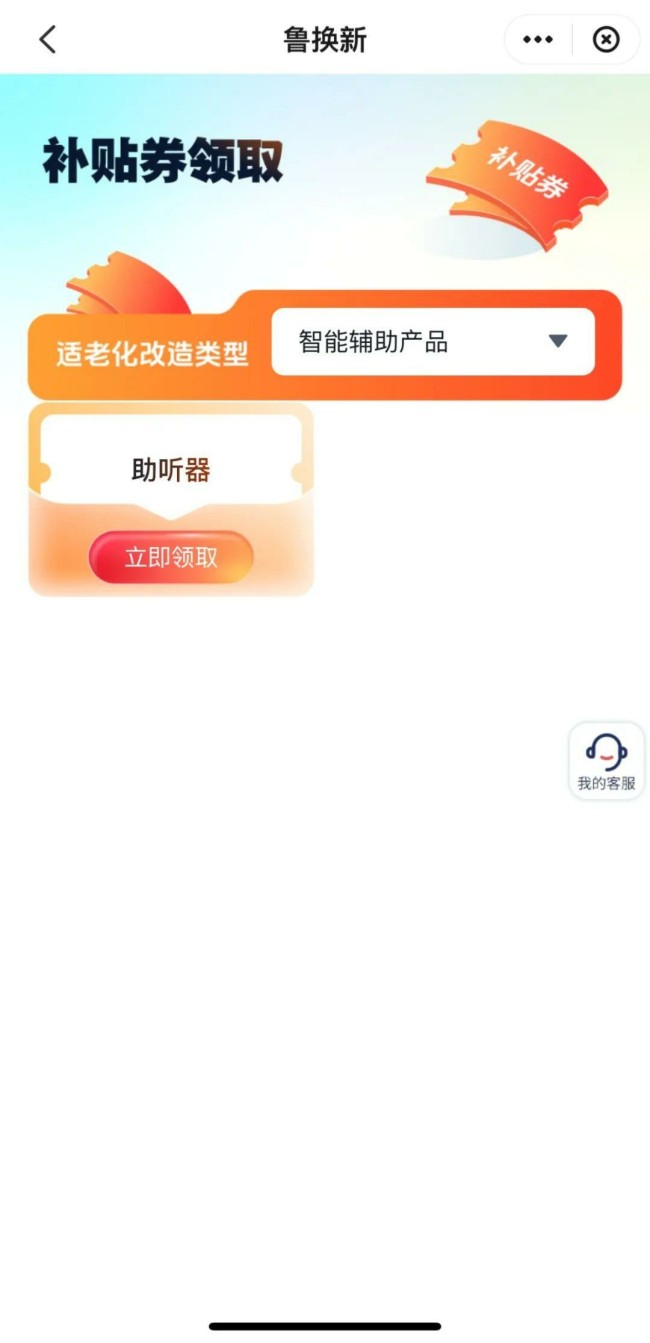Tap 立即领取 for the 助听器 coupon

[171, 557]
